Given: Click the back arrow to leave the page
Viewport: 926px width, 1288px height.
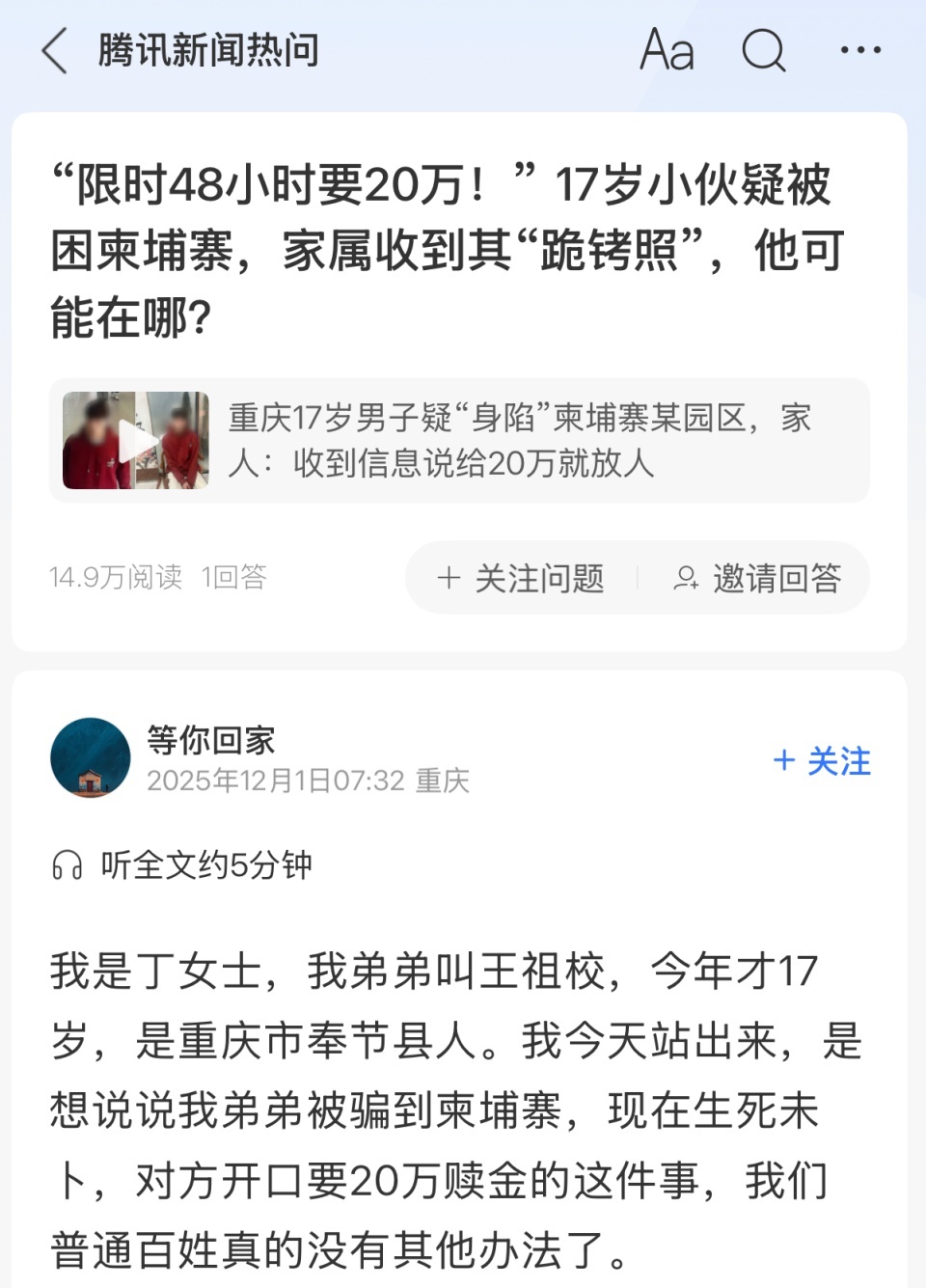Looking at the screenshot, I should pyautogui.click(x=55, y=49).
